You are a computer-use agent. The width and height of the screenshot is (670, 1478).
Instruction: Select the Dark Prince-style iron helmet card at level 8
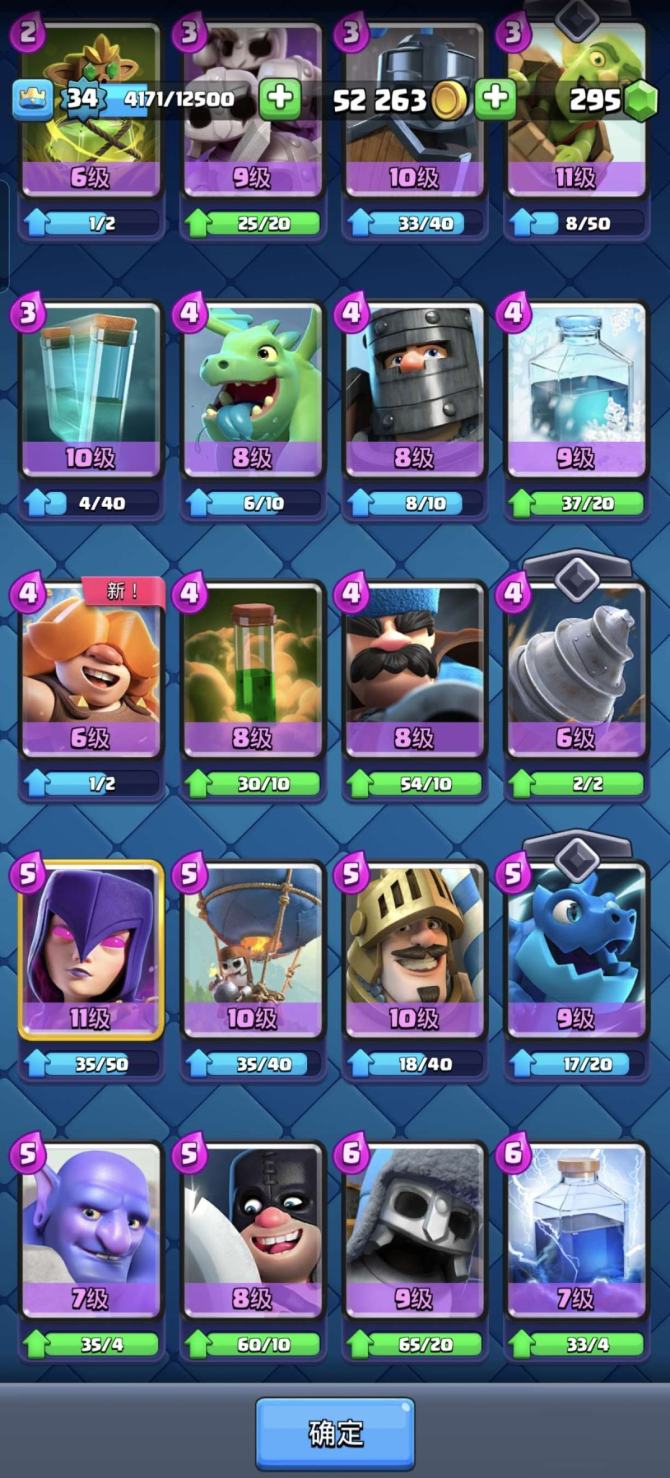point(416,390)
